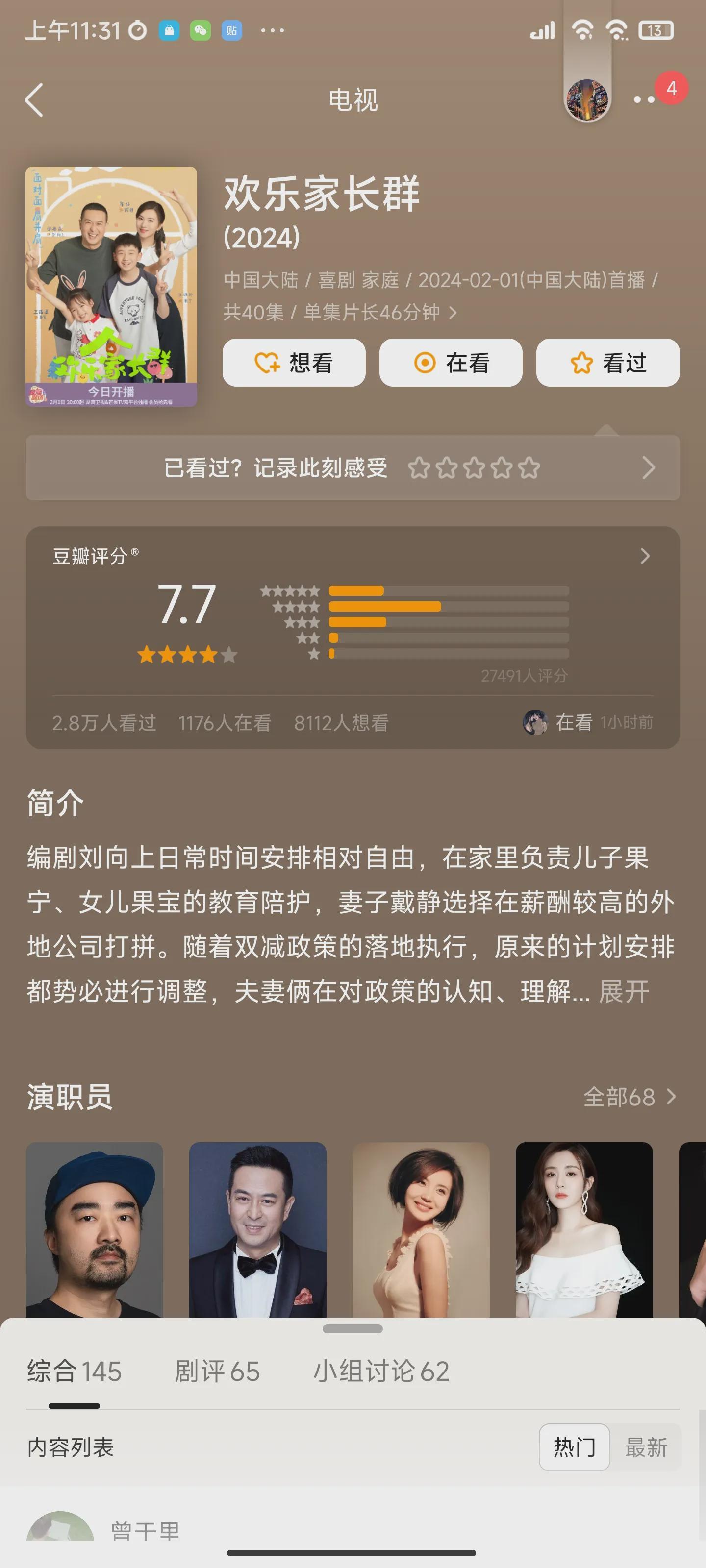Expand the full 简介 synopsis
The height and width of the screenshot is (1568, 706).
coord(623,992)
